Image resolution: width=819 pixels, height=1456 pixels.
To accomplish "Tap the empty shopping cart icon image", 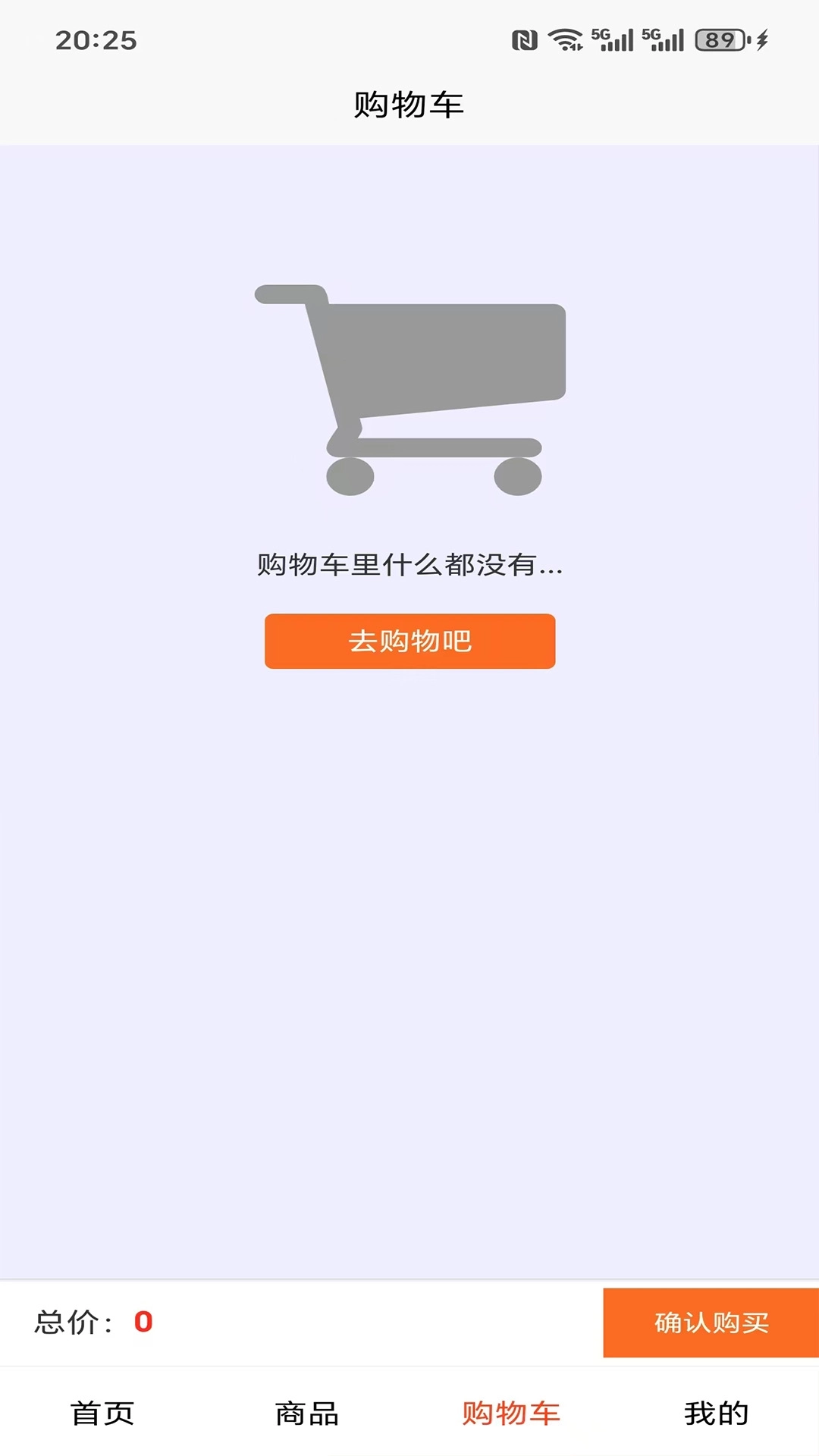I will pyautogui.click(x=409, y=387).
